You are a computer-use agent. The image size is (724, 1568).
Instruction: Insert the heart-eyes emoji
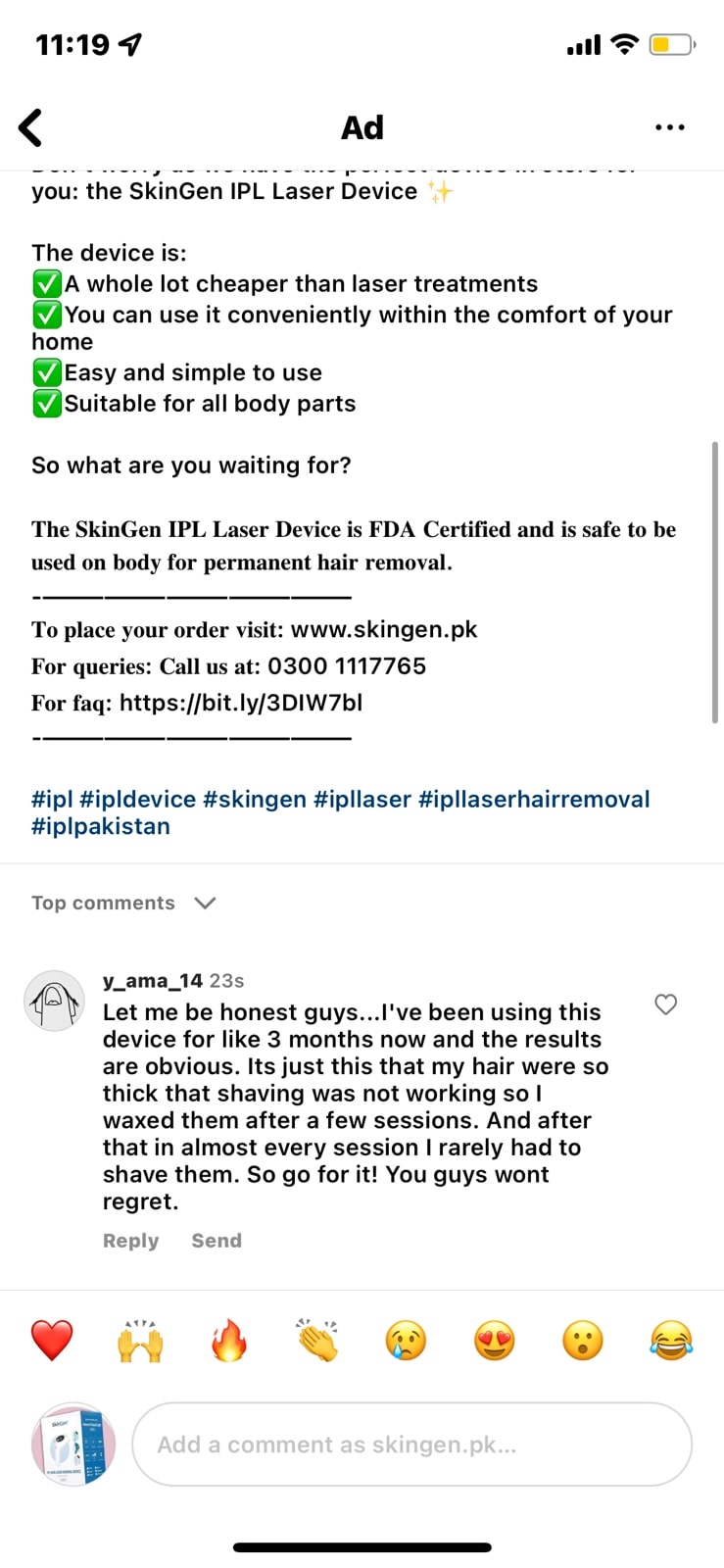click(494, 1341)
